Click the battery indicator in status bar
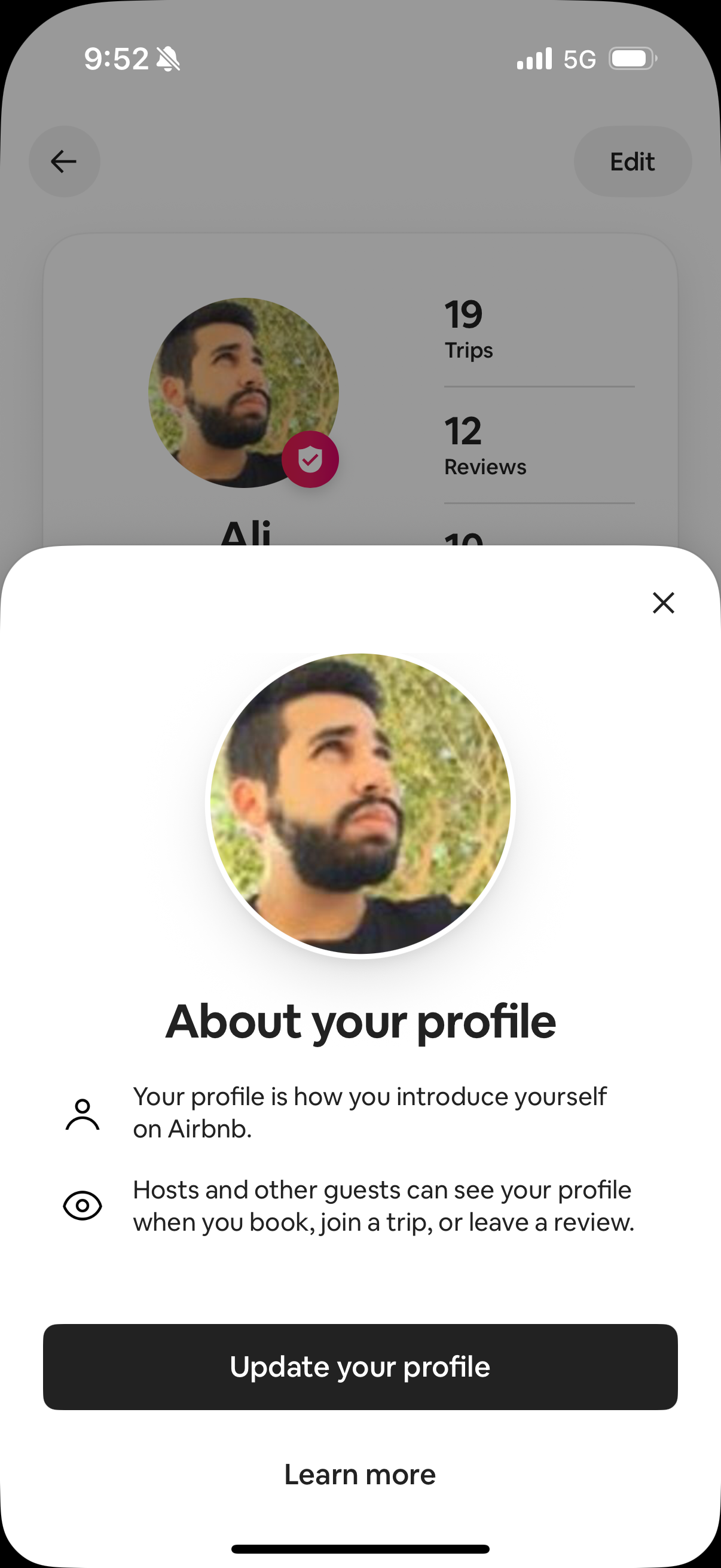Screen dimensions: 721x1568 click(631, 58)
